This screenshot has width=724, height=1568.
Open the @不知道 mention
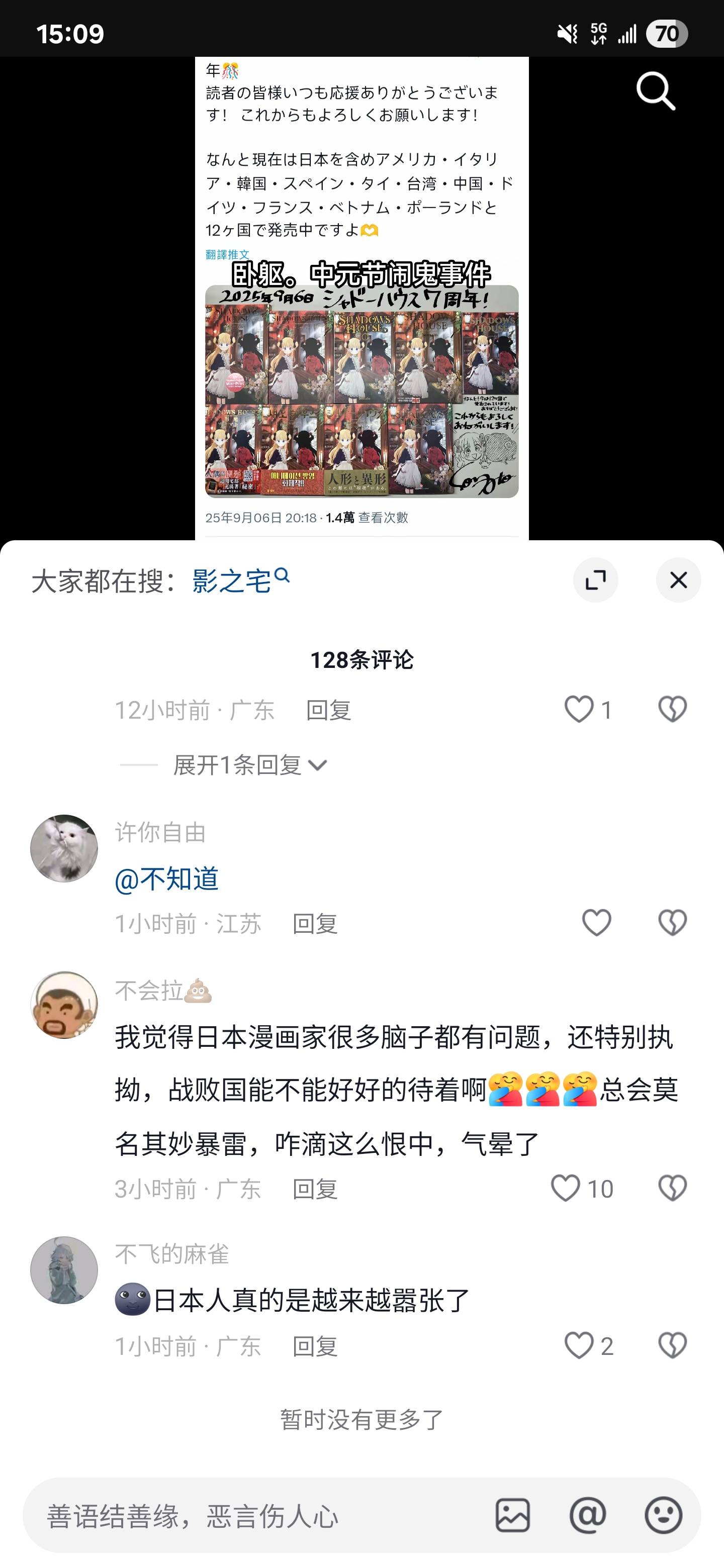tap(166, 879)
